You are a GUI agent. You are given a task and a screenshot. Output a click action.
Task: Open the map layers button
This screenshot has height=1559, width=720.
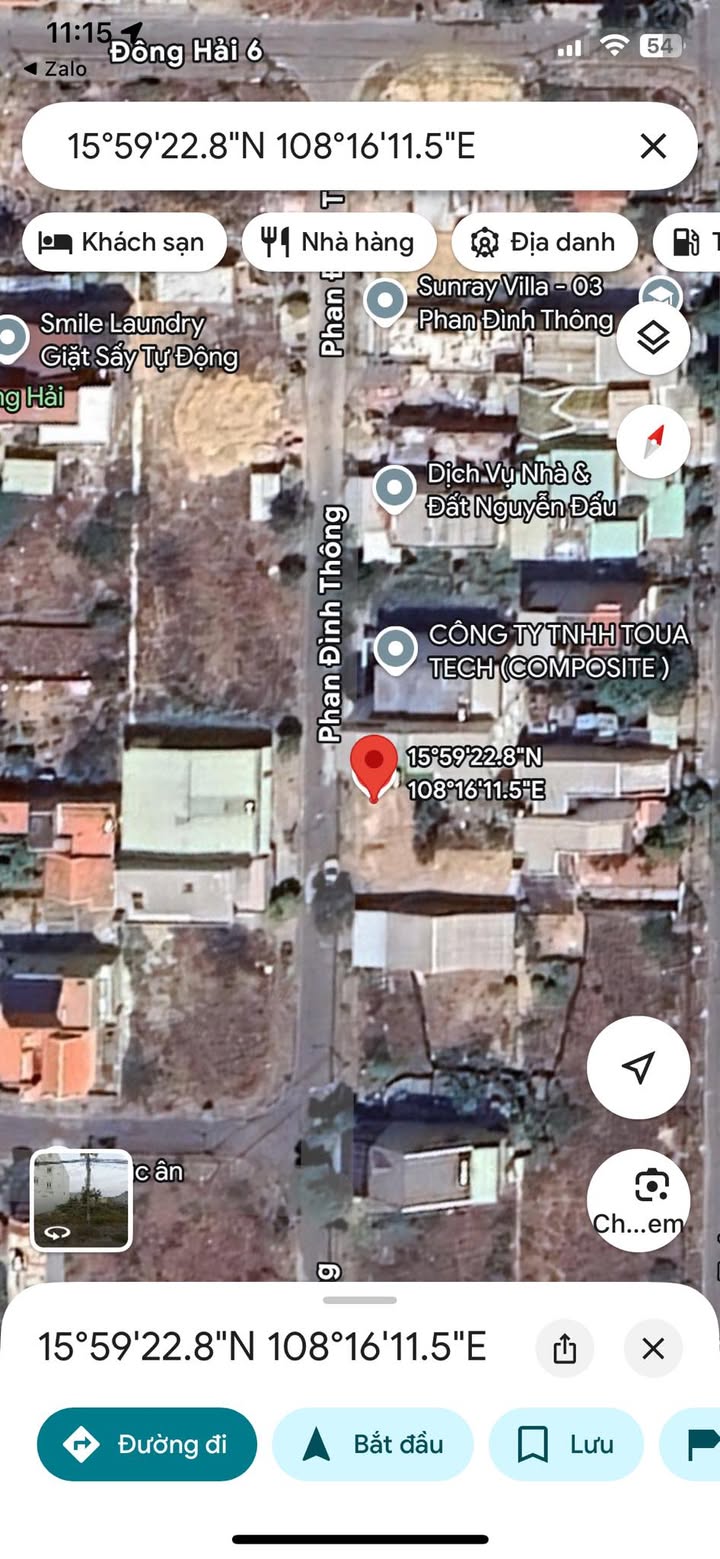(x=653, y=338)
